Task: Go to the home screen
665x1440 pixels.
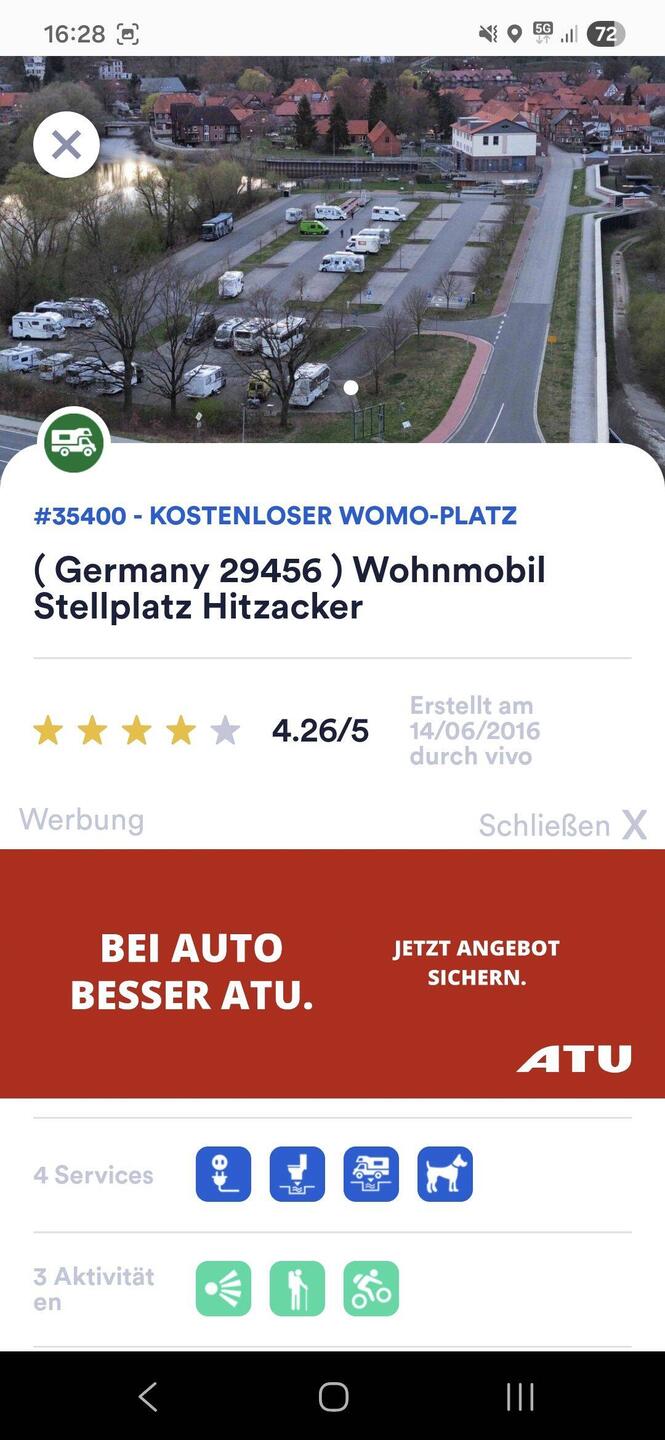Action: [333, 1397]
